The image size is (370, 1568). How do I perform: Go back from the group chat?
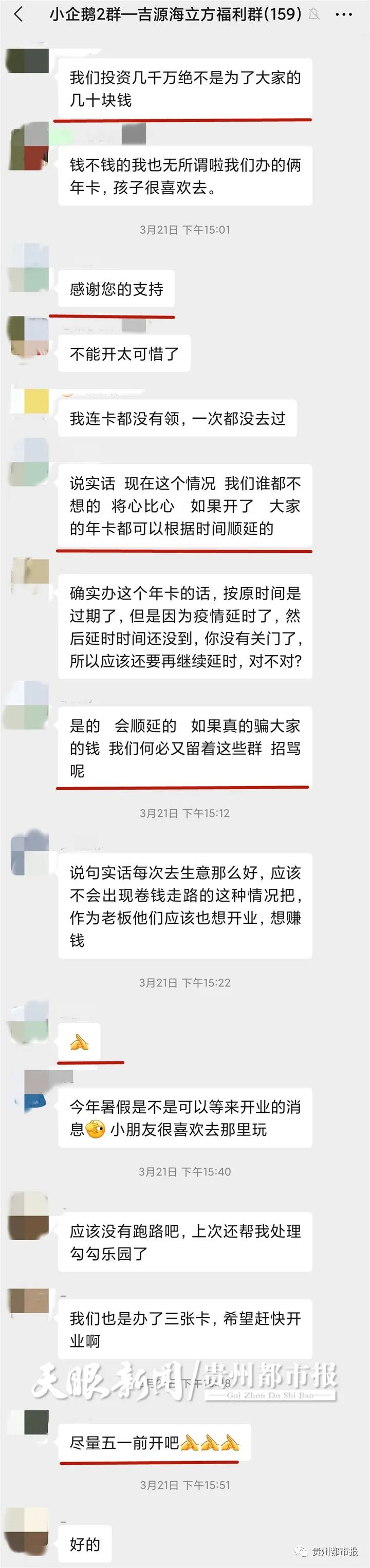coord(18,14)
